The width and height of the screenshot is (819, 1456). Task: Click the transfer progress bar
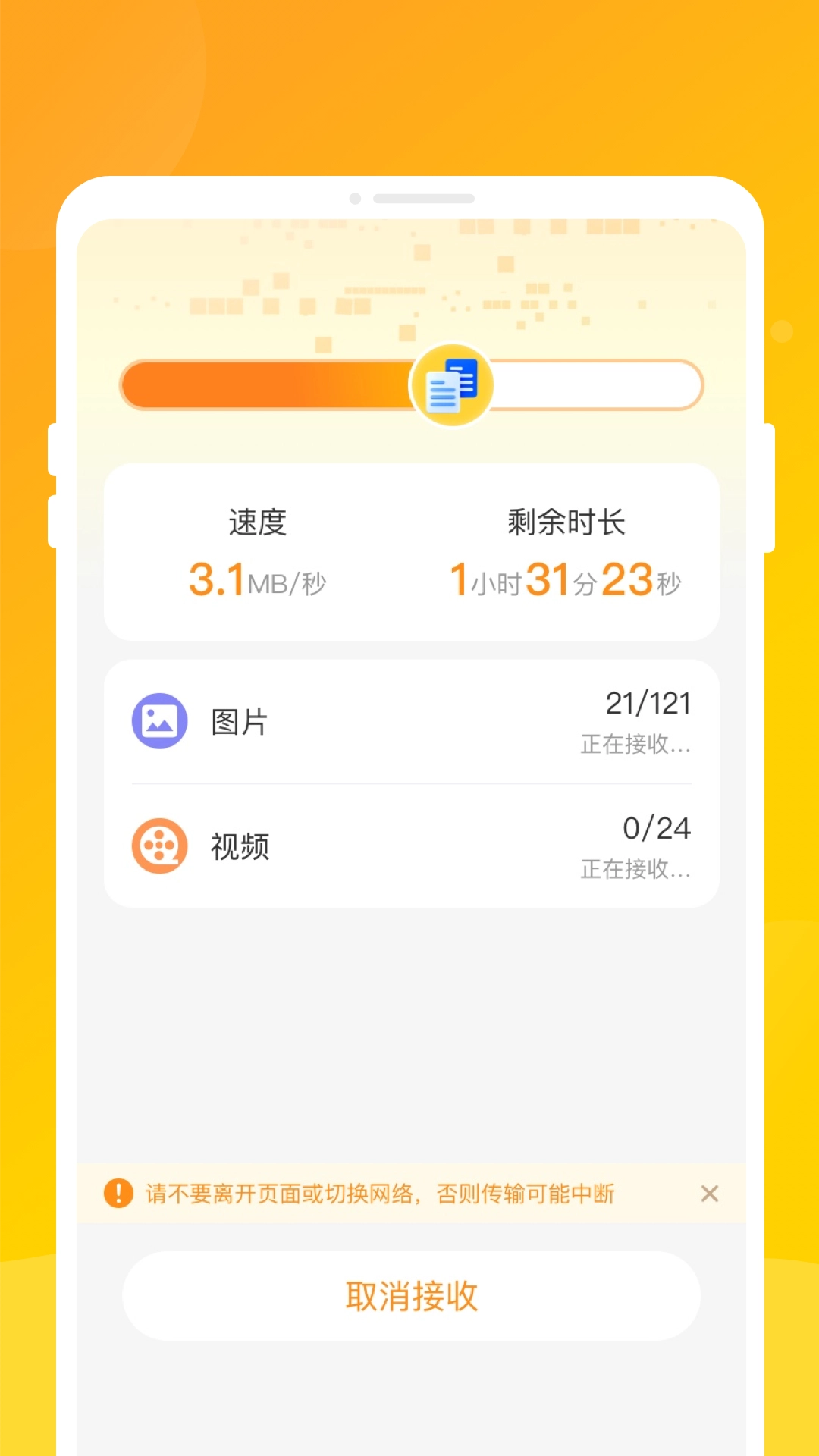click(409, 384)
